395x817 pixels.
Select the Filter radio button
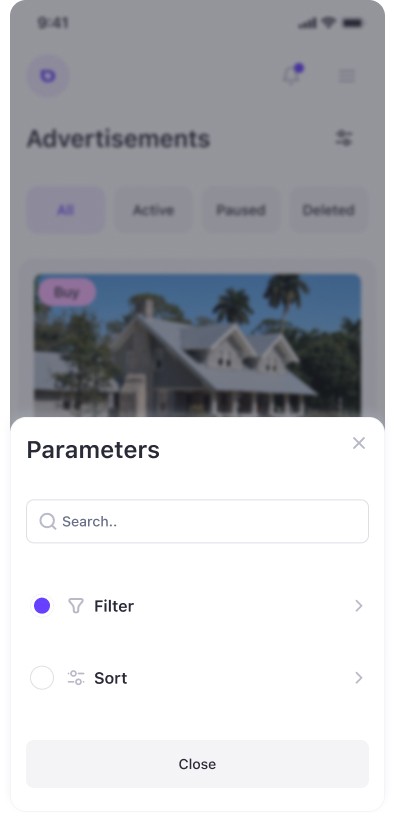coord(42,605)
